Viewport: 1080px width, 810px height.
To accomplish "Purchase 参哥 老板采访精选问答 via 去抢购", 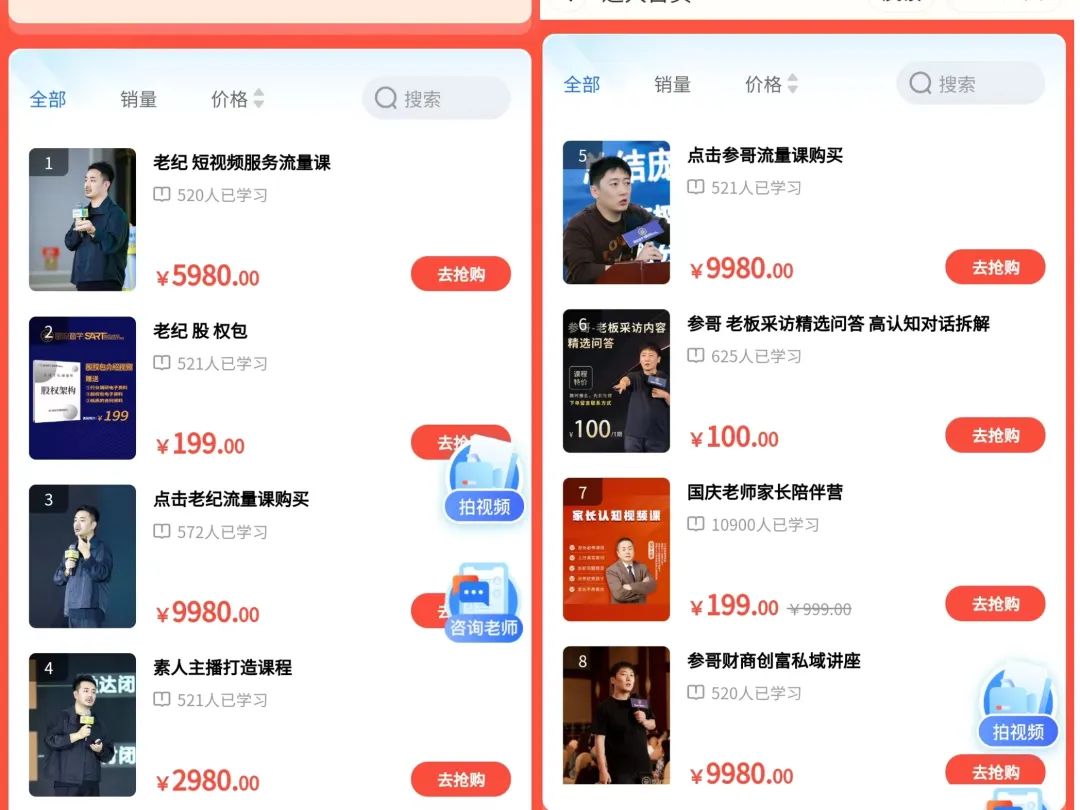I will (994, 435).
